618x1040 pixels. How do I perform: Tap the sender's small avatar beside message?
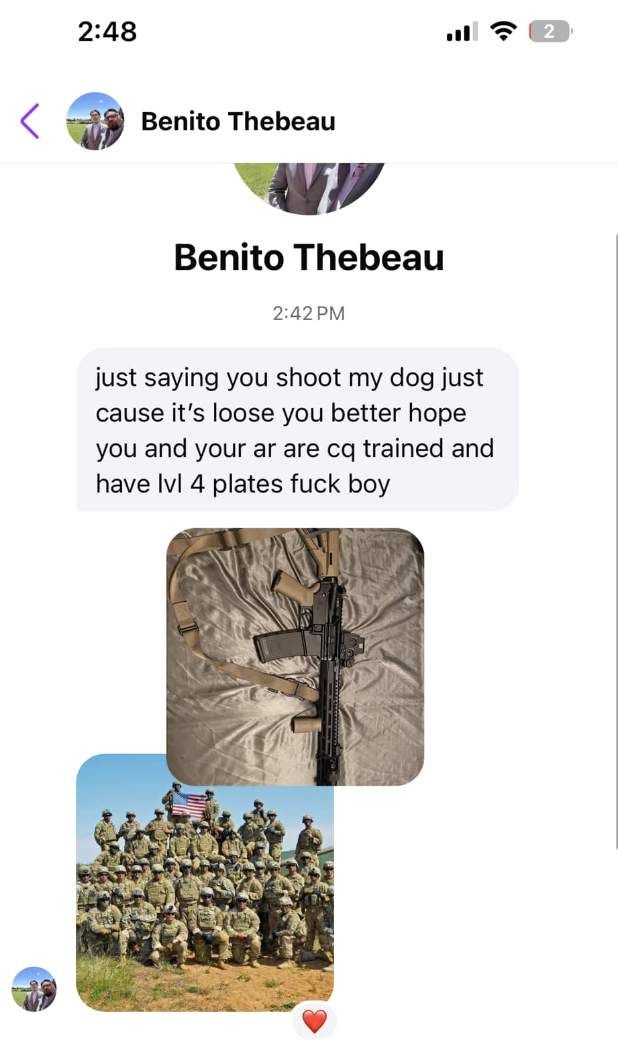click(x=34, y=989)
